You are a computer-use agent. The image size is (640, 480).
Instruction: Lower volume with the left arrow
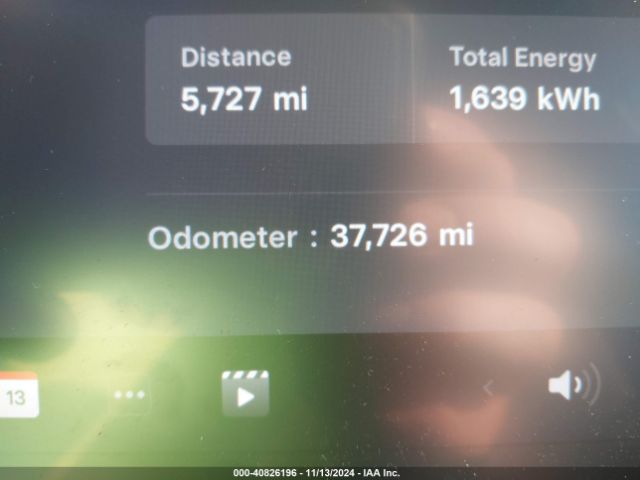click(x=488, y=388)
